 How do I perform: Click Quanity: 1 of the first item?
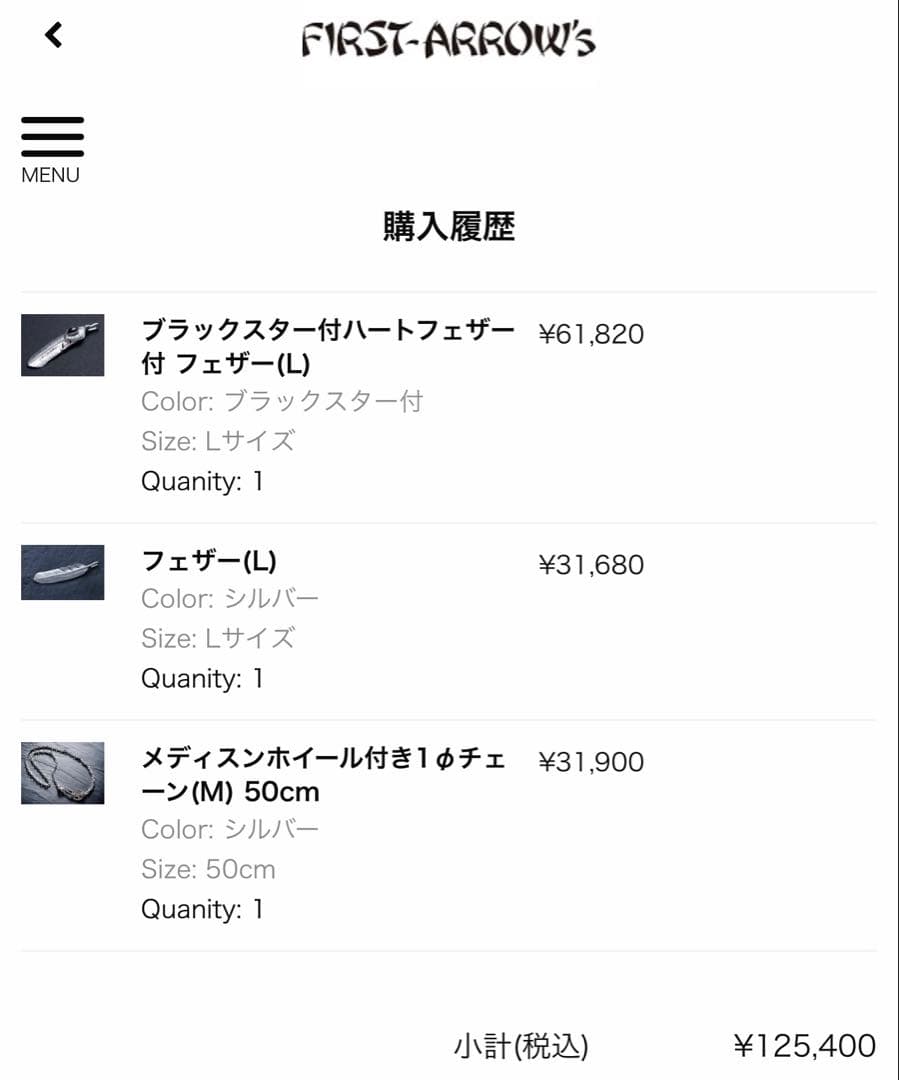pos(200,481)
